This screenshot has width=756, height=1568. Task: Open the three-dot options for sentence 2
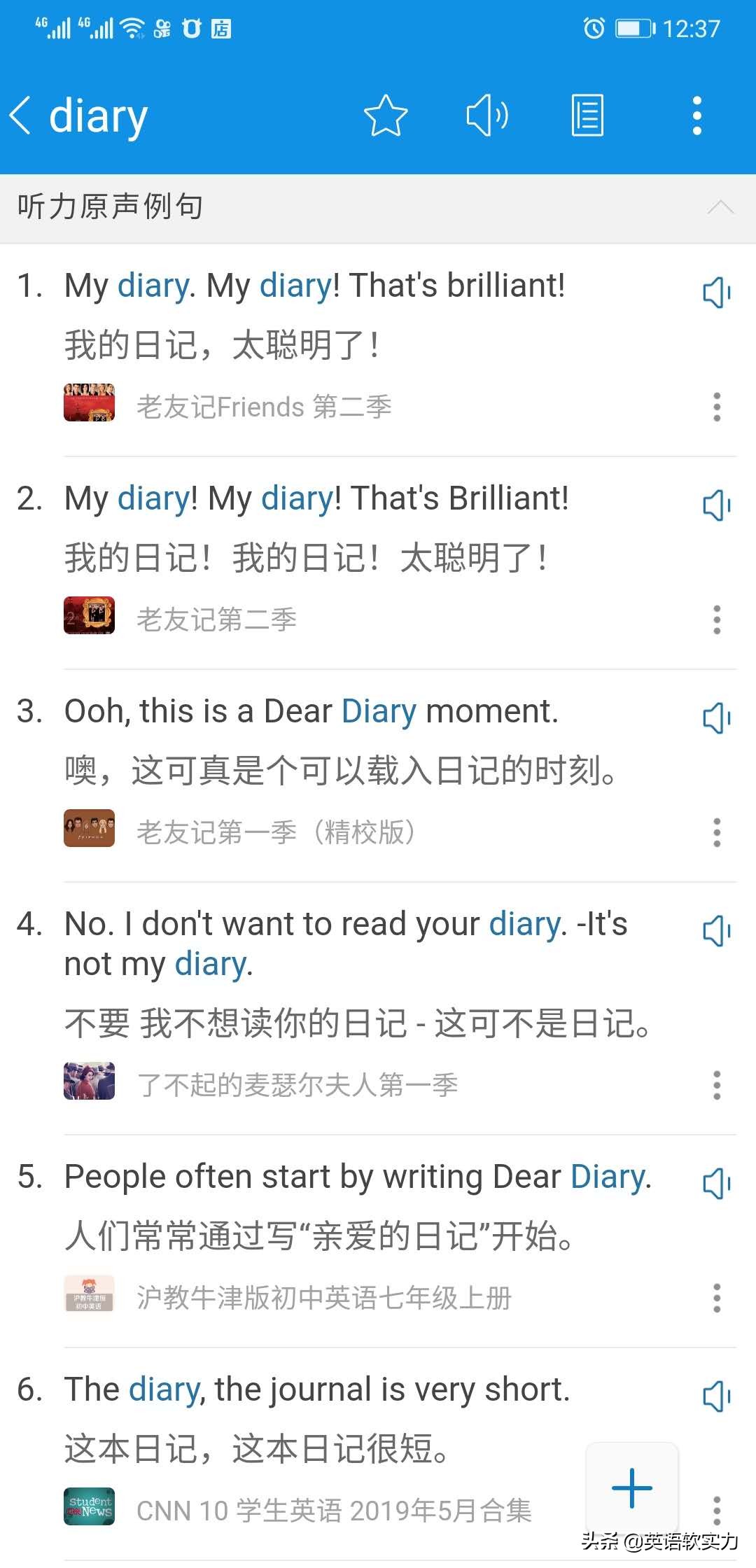(717, 619)
